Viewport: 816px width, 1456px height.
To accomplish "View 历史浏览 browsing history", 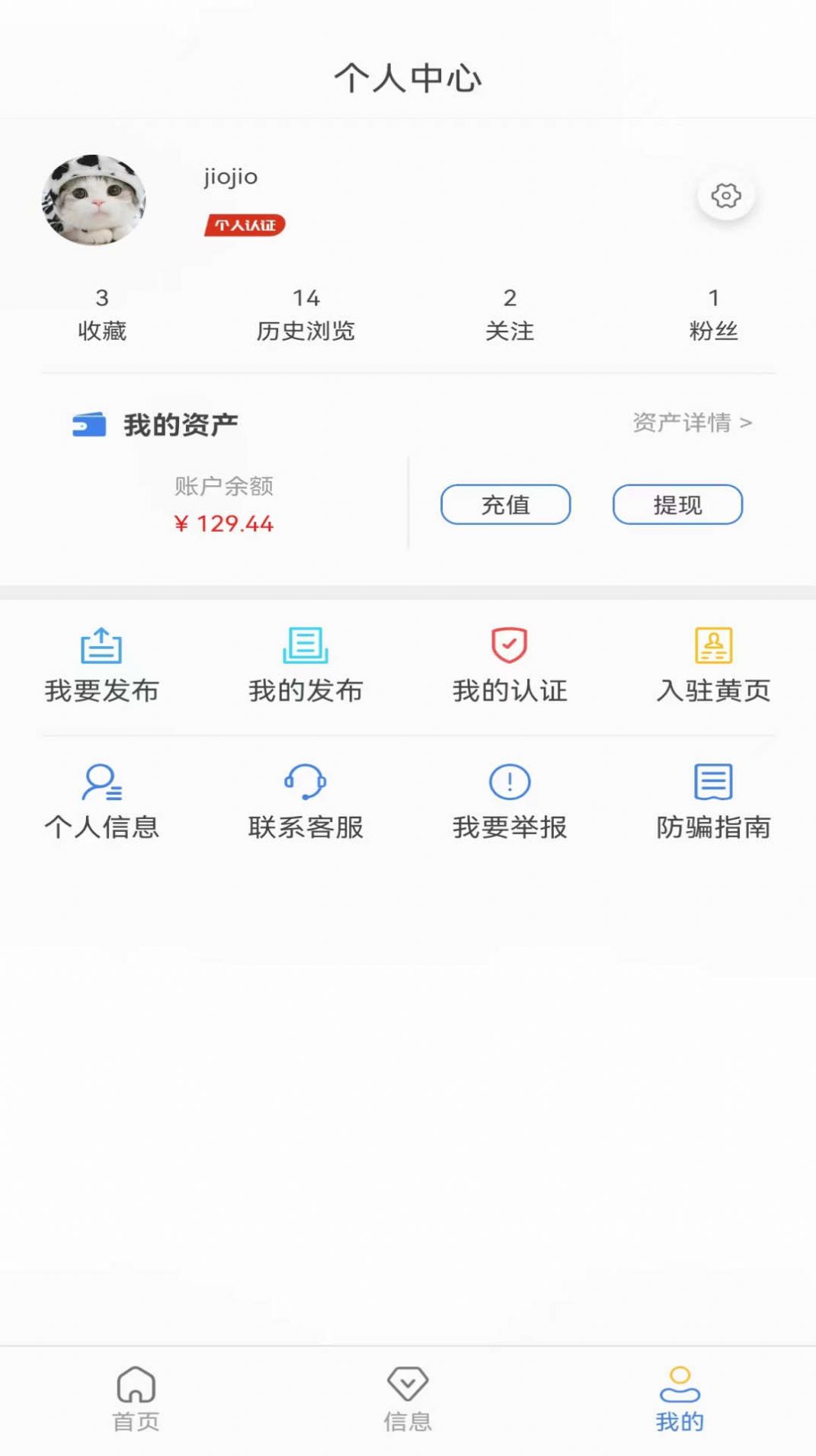I will coord(306,315).
